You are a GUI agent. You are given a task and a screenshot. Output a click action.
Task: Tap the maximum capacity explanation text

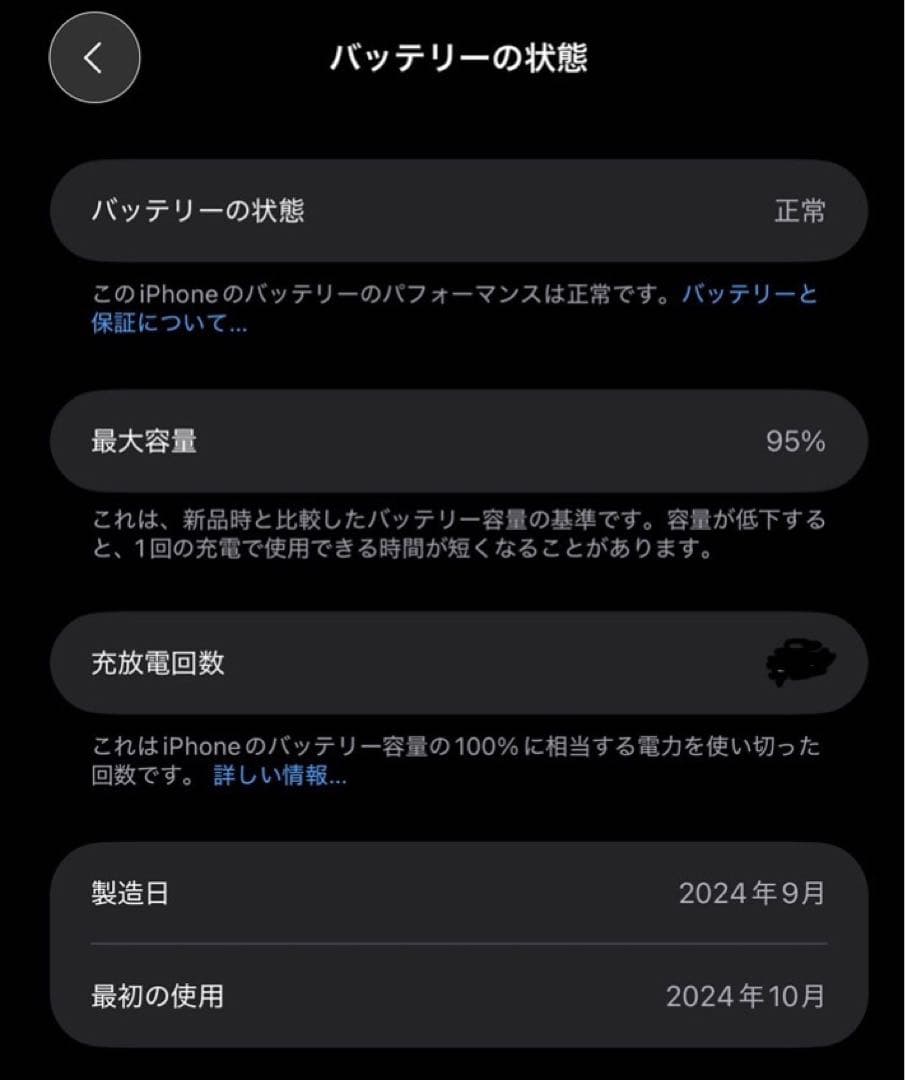tap(452, 533)
